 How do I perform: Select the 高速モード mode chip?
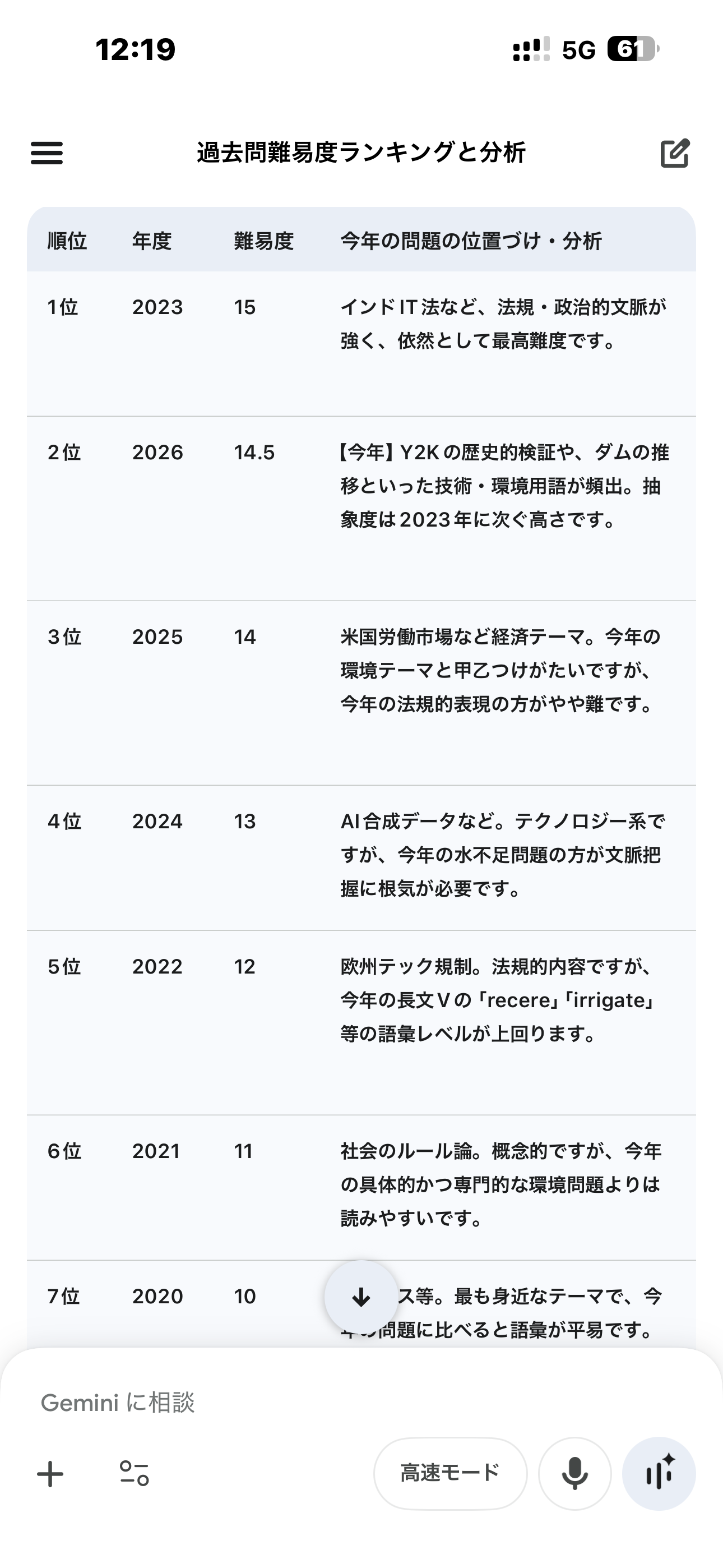coord(449,1474)
